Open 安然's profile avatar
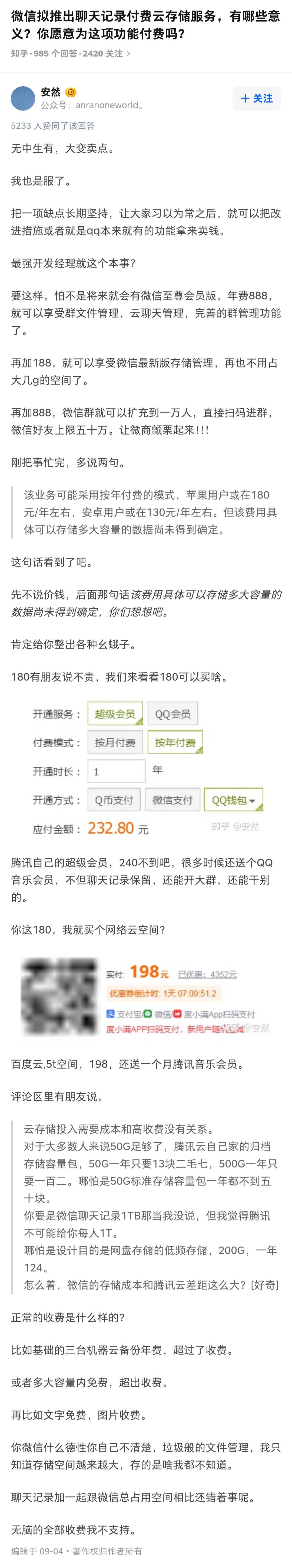Image resolution: width=292 pixels, height=1568 pixels. pos(23,98)
